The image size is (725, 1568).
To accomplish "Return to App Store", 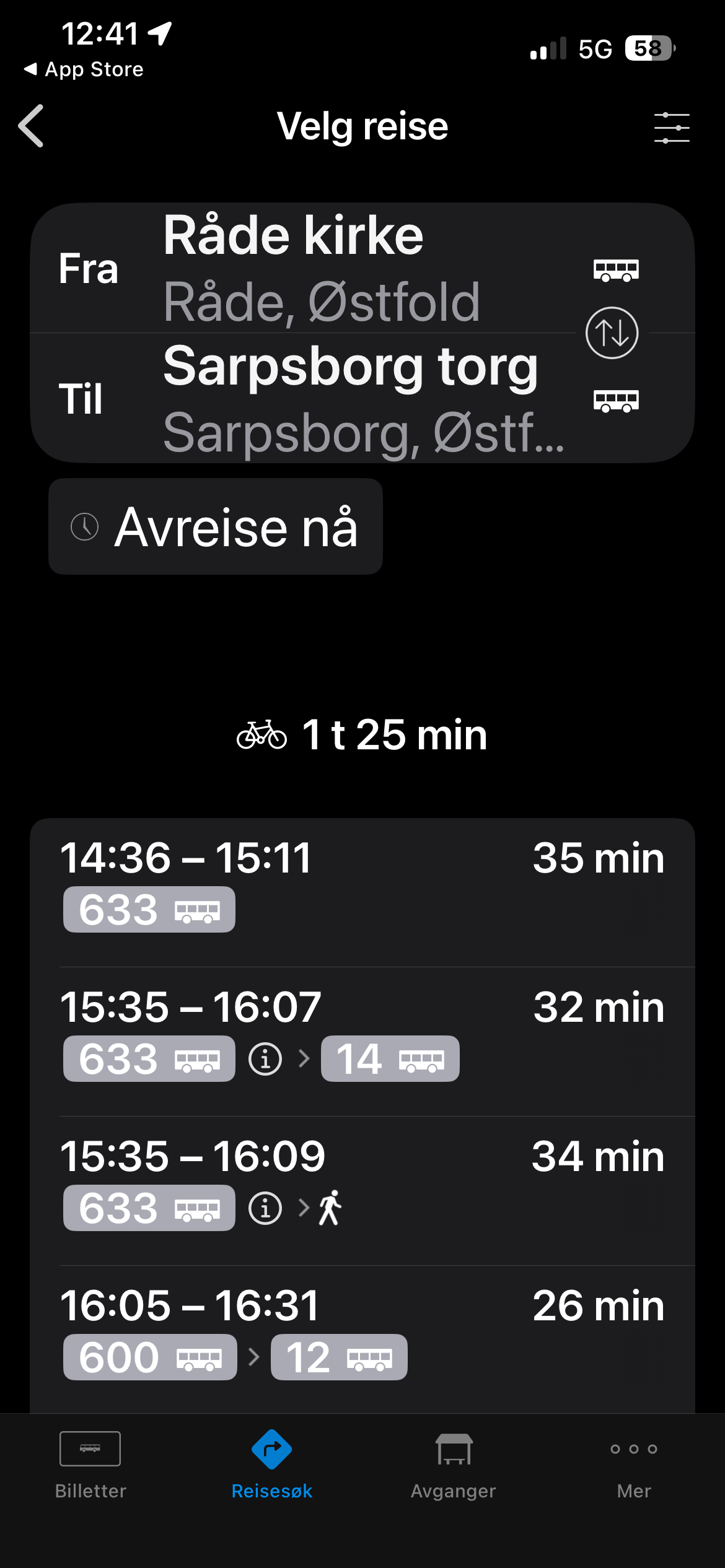I will [84, 69].
